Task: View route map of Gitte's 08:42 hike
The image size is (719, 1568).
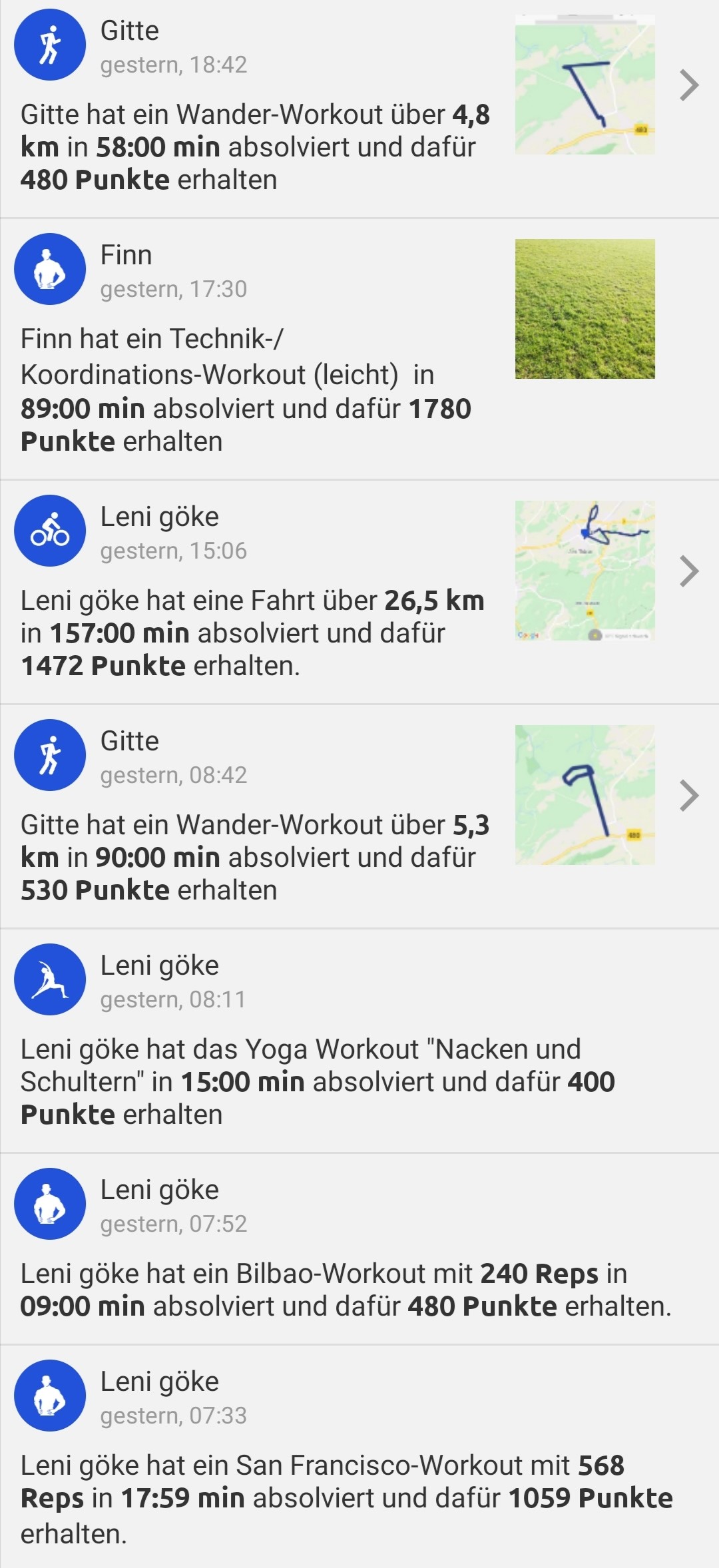Action: click(x=585, y=795)
